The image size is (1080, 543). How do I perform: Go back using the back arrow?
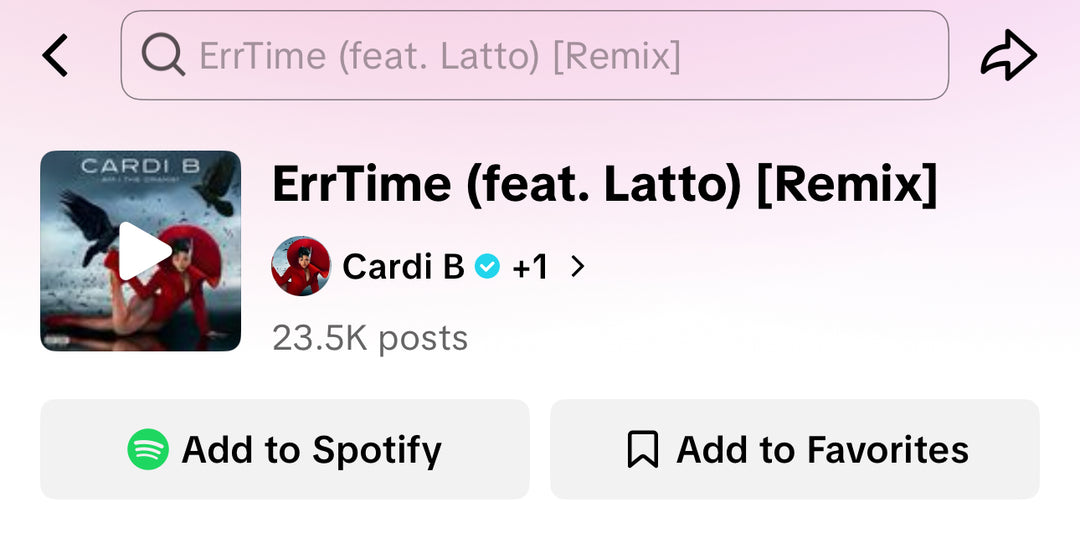click(x=56, y=55)
